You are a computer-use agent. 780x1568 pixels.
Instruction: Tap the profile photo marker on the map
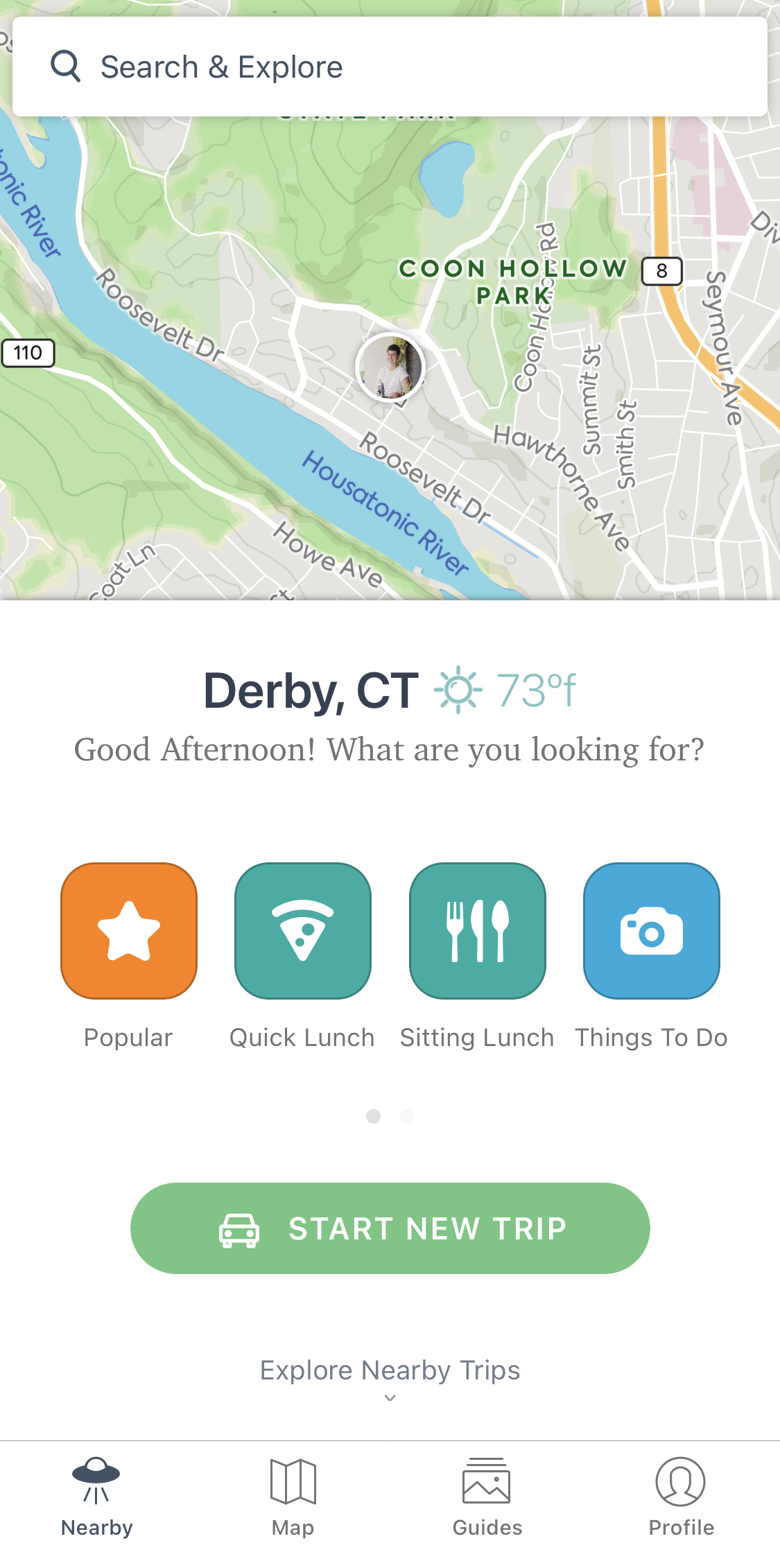[x=390, y=367]
